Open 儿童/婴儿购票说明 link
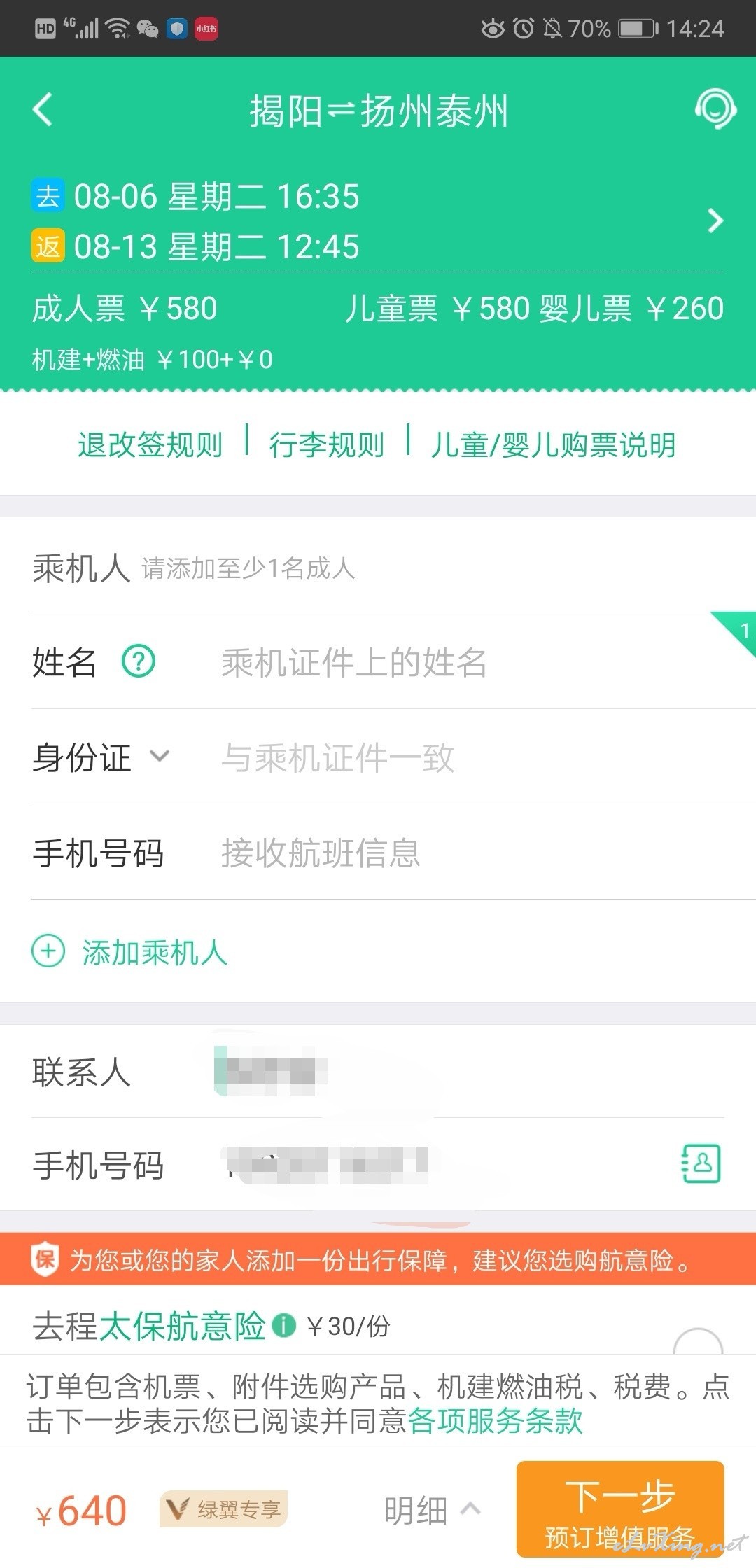Screen dimensions: 756x1568 553,444
